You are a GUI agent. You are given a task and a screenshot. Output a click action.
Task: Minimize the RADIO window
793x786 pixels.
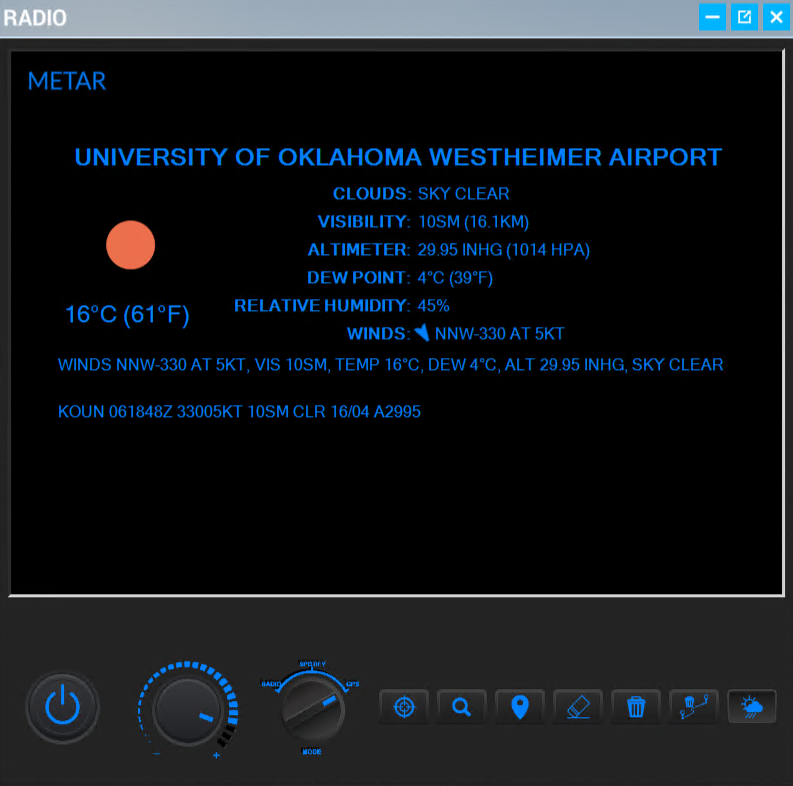tap(713, 17)
